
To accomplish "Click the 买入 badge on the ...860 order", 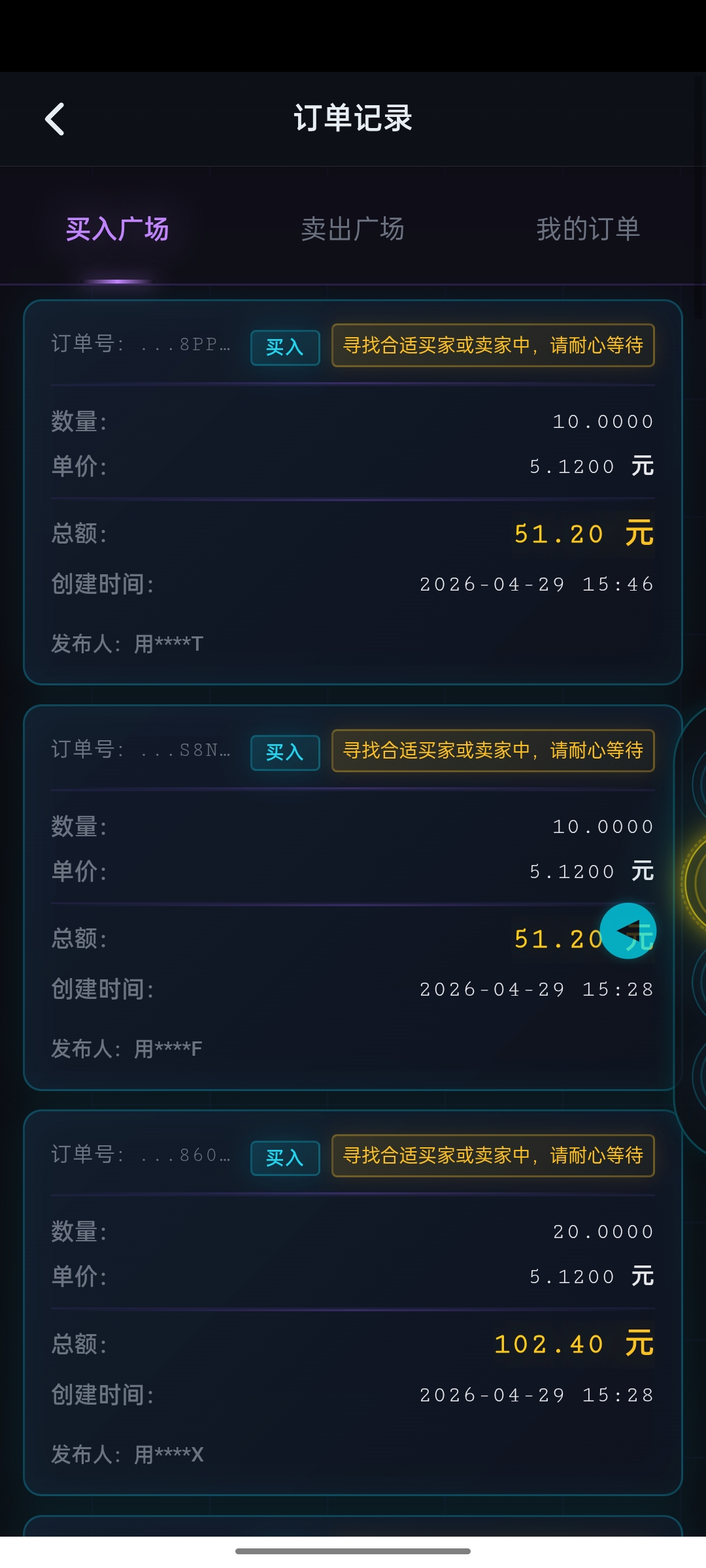I will point(284,1157).
